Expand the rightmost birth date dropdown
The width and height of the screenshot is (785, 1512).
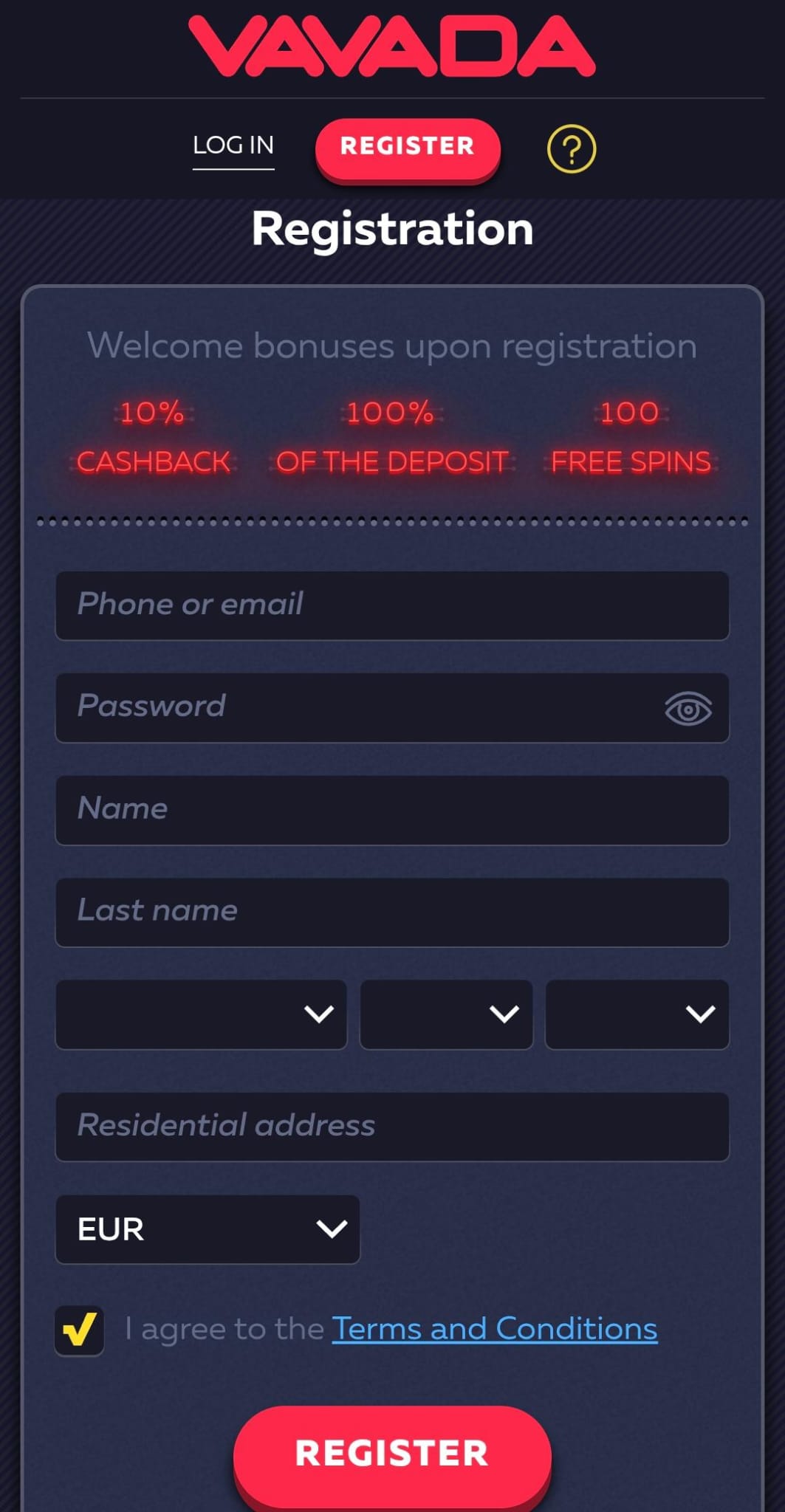click(x=637, y=1015)
